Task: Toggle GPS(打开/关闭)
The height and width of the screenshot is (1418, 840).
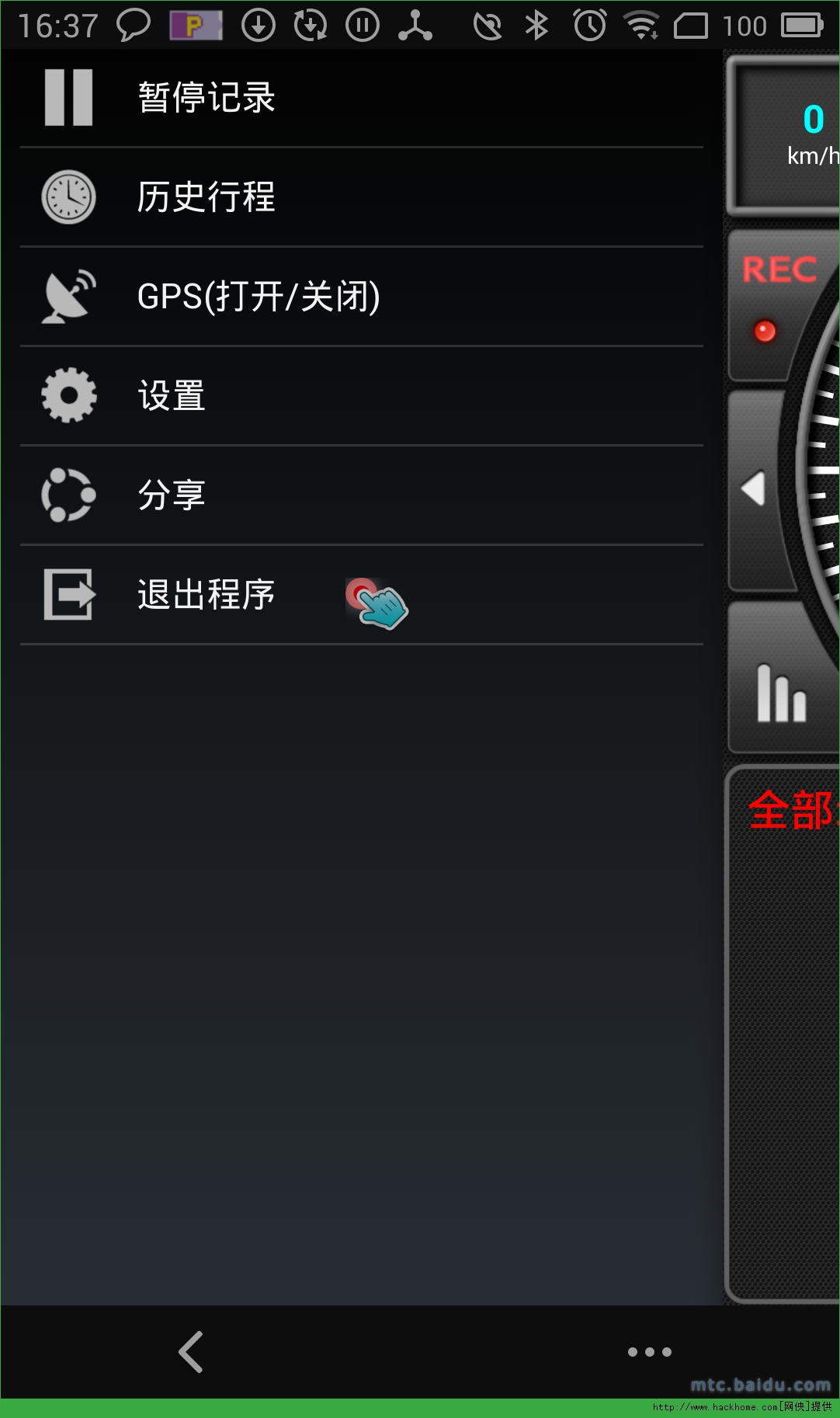Action: (x=258, y=297)
